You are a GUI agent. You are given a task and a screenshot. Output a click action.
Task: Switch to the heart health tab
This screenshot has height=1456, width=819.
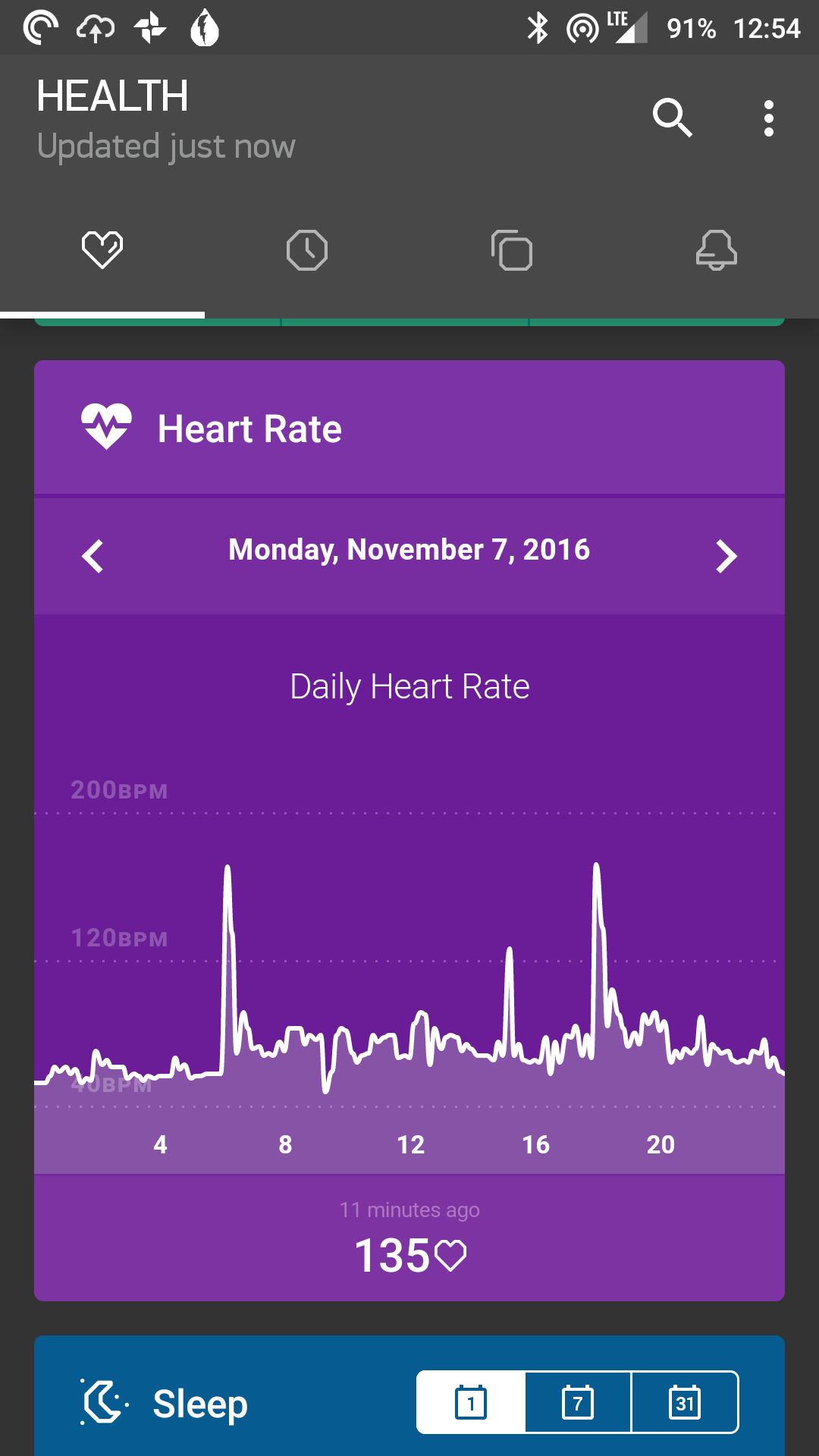pyautogui.click(x=102, y=250)
